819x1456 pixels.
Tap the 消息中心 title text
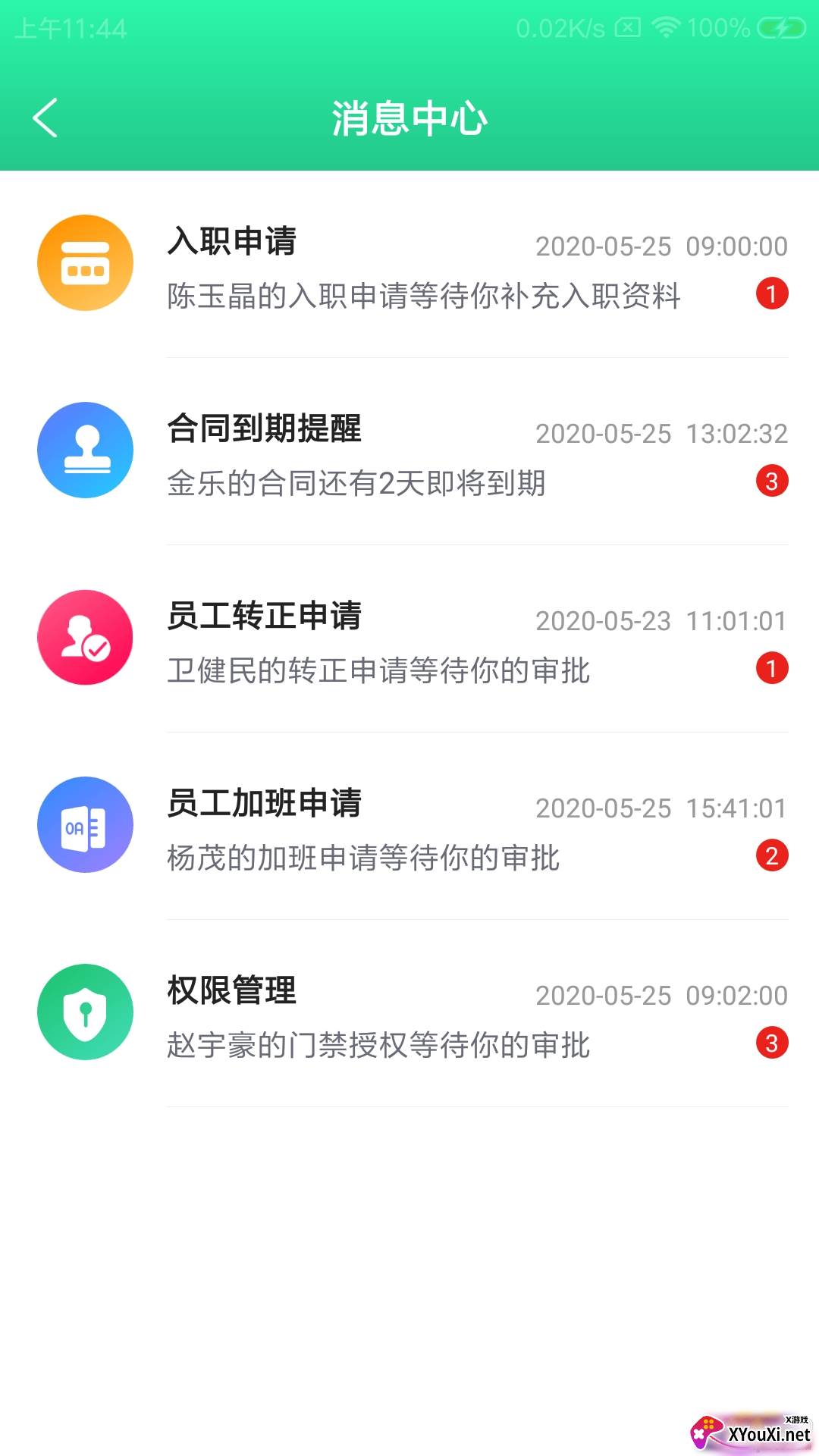pyautogui.click(x=409, y=119)
